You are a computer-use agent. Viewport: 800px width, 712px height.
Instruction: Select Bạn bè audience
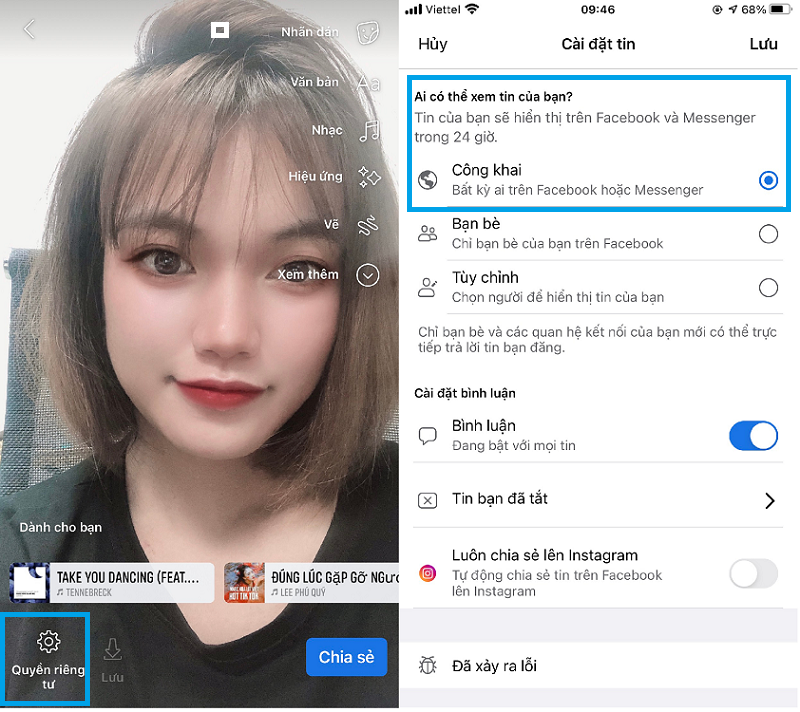[x=768, y=234]
